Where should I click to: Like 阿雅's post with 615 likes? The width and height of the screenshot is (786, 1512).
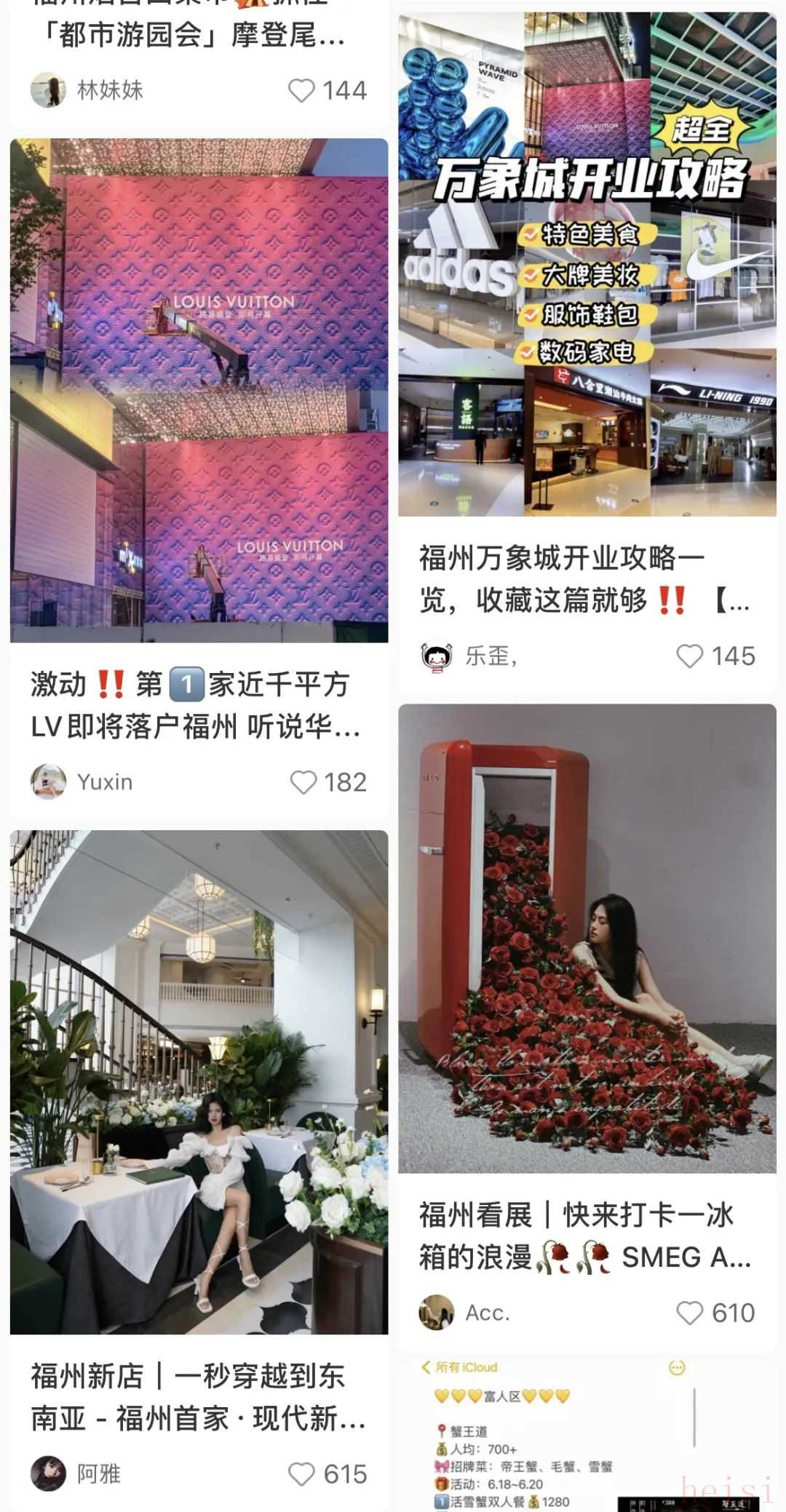tap(301, 1474)
